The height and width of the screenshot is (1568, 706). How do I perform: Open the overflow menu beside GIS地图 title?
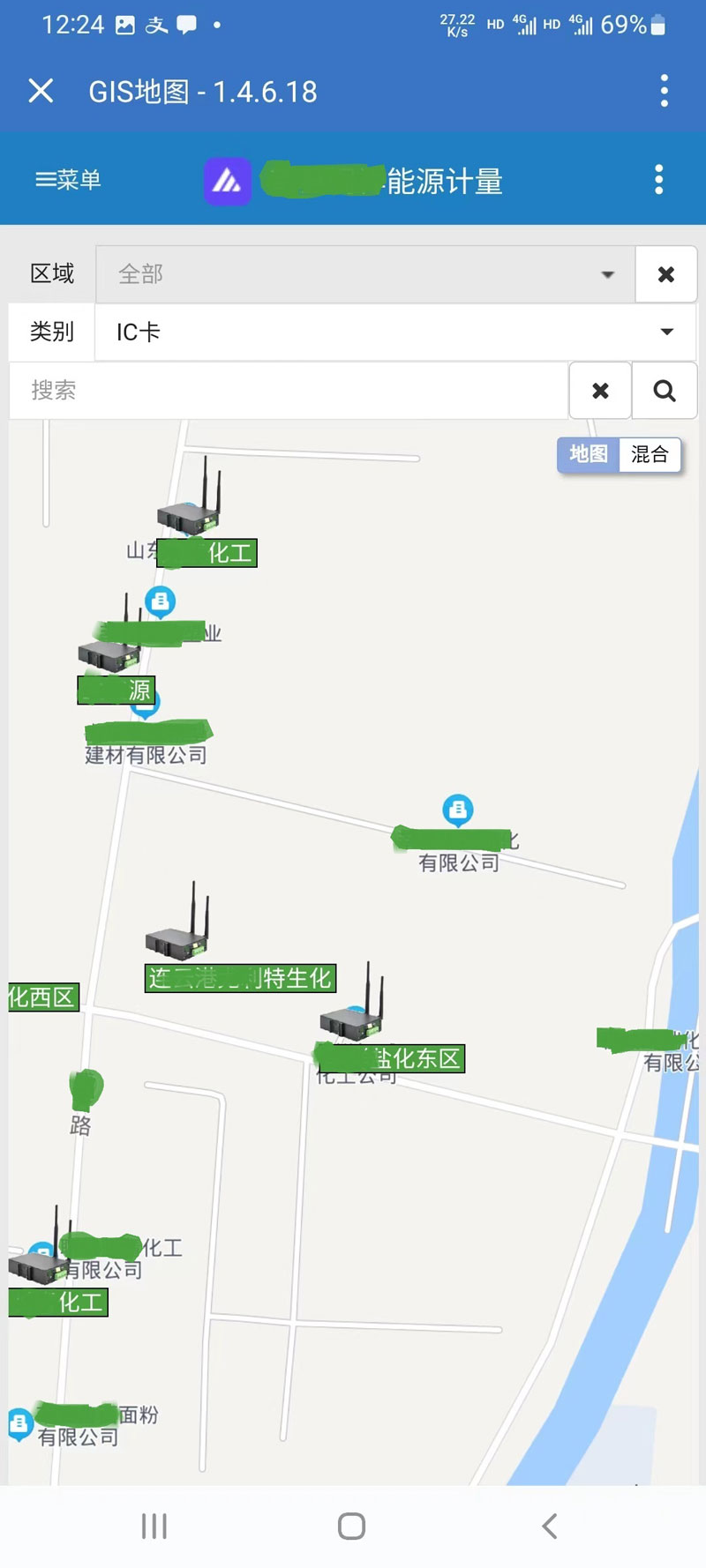pyautogui.click(x=664, y=91)
